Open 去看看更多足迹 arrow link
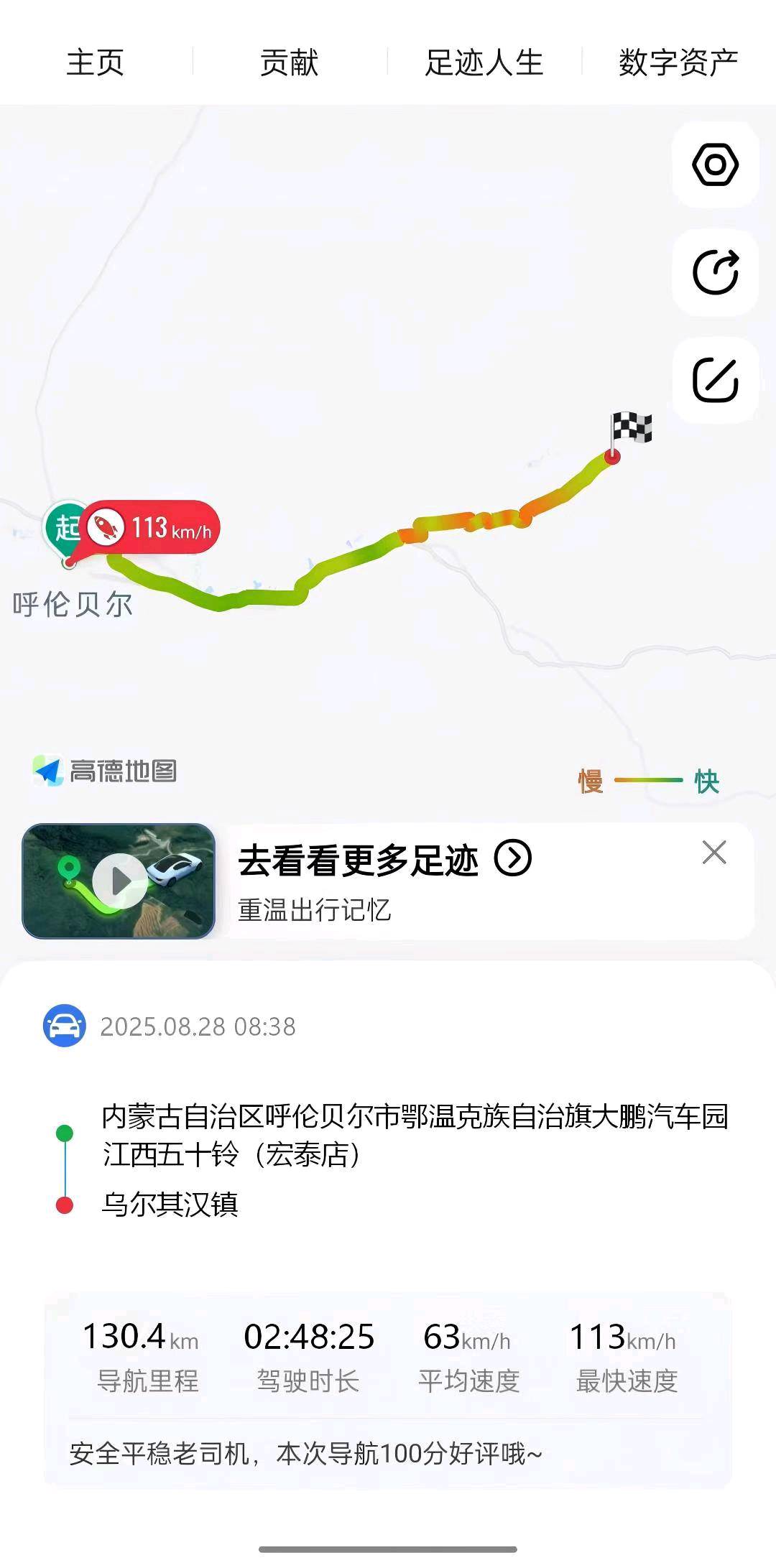776x1568 pixels. pos(513,858)
